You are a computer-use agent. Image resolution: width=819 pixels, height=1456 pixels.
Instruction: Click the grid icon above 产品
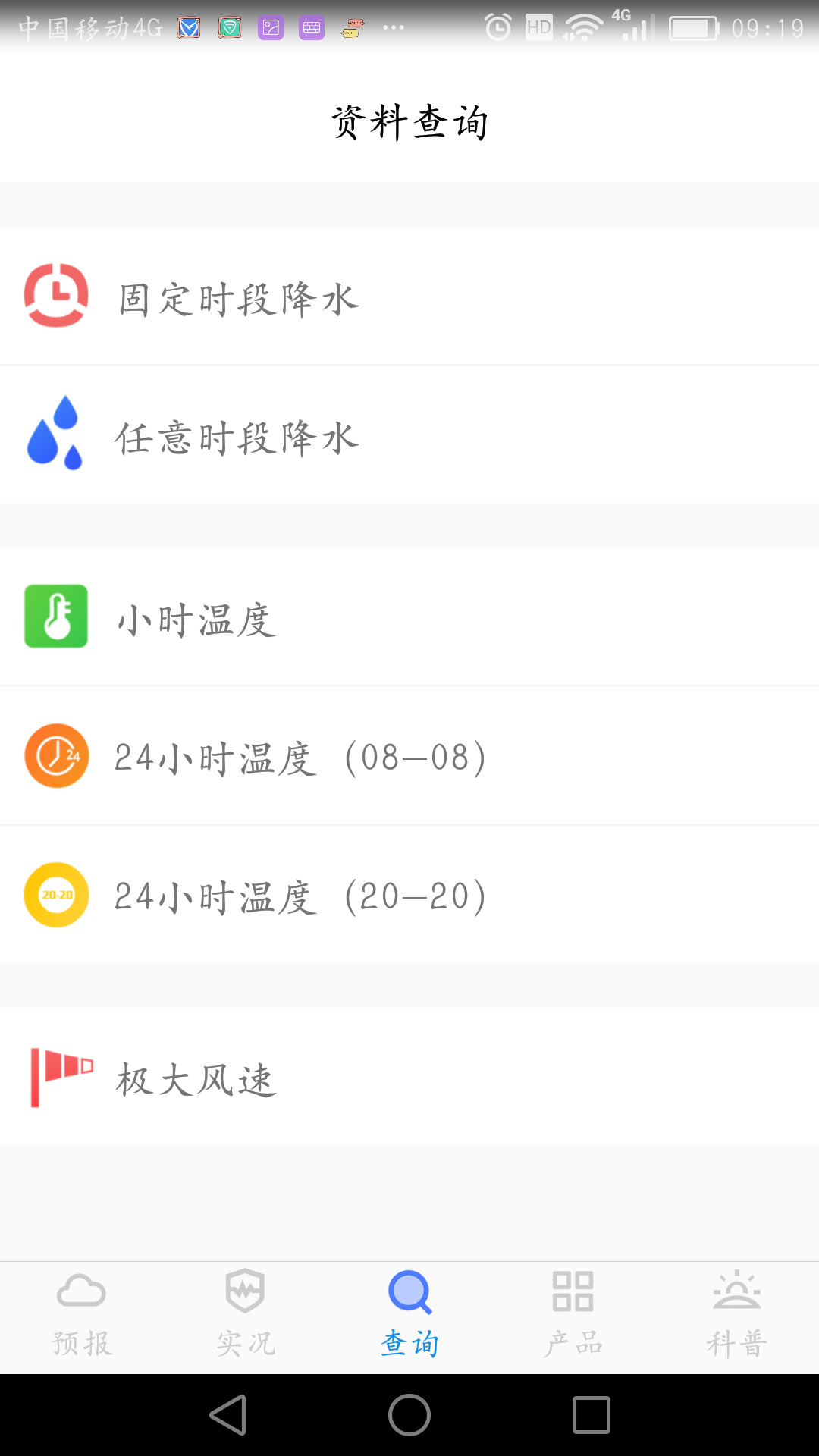pos(573,1291)
